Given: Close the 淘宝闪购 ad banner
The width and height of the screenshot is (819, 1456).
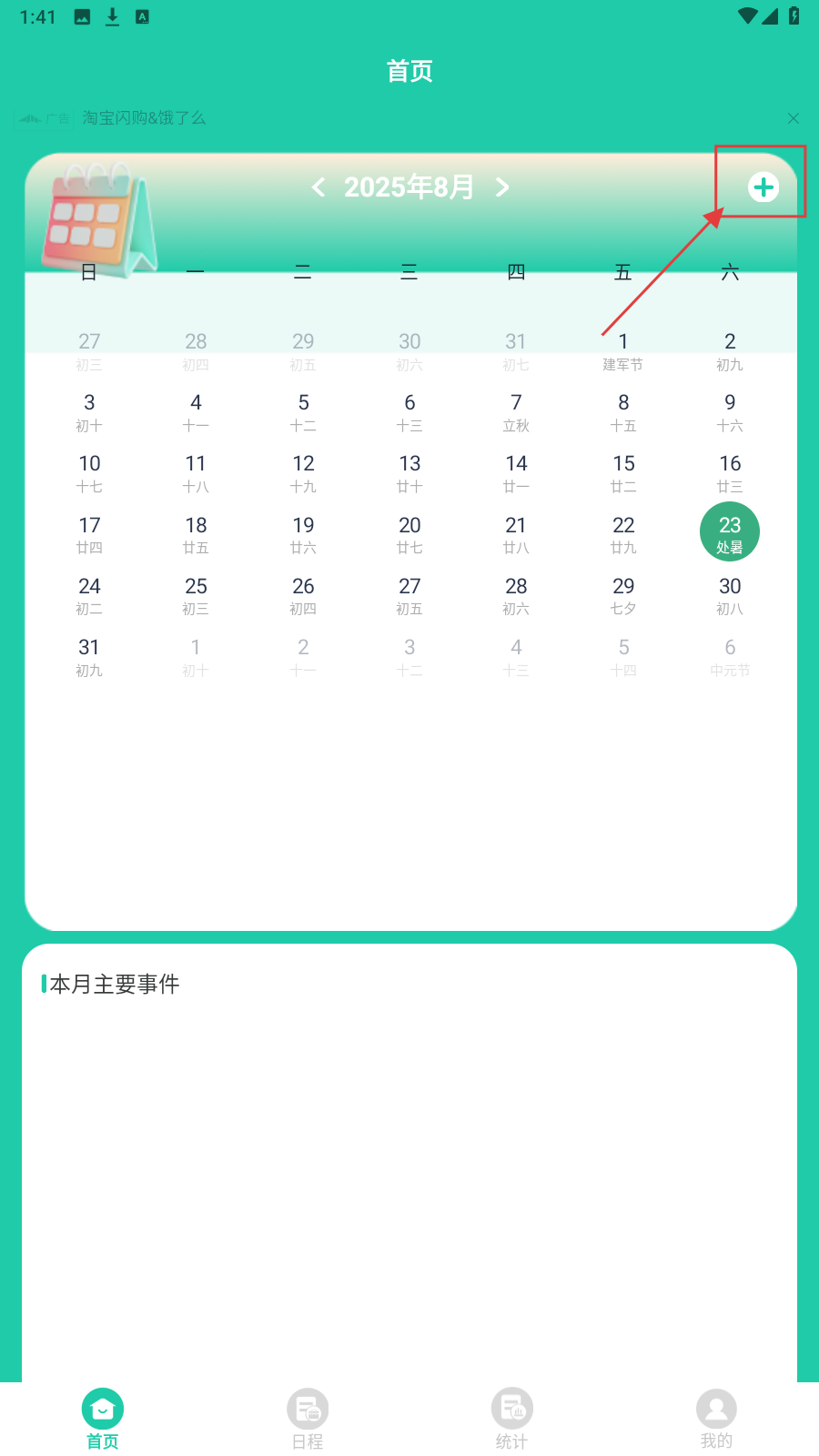Looking at the screenshot, I should click(793, 118).
